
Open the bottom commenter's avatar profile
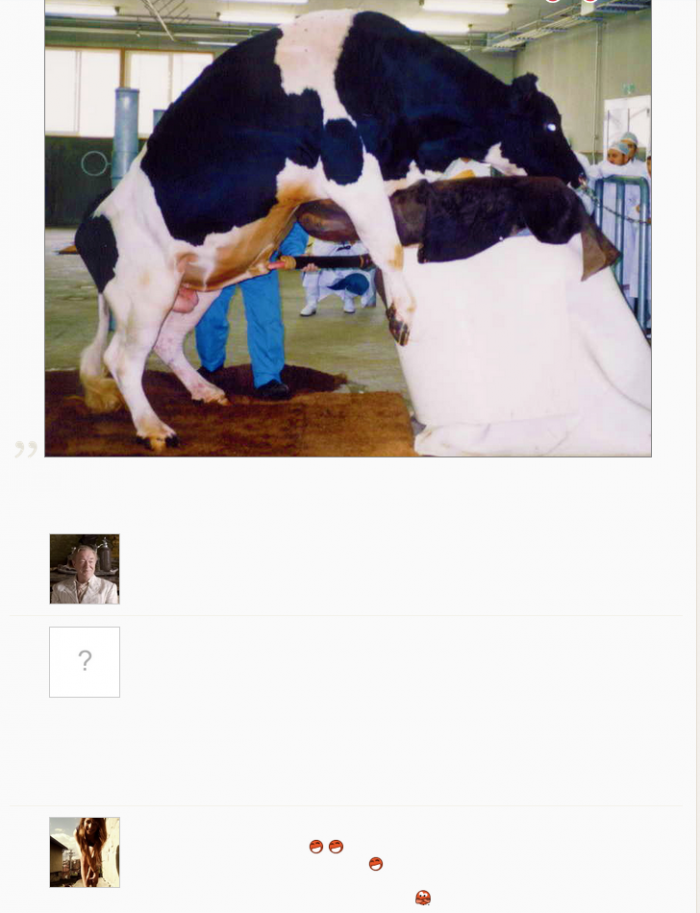85,852
